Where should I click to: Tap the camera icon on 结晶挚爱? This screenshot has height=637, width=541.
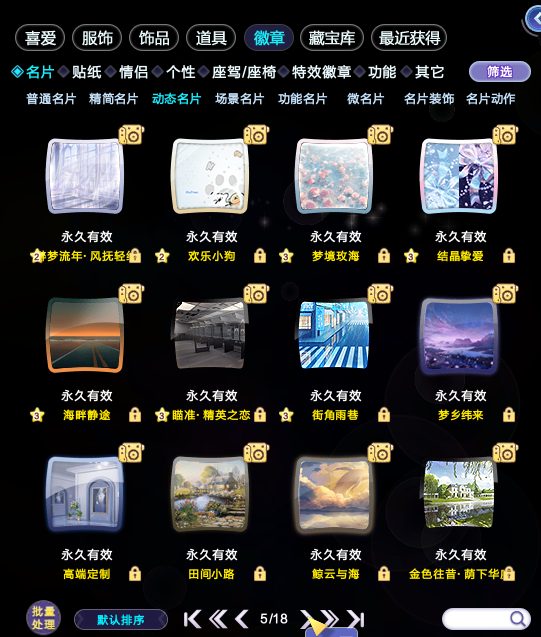(505, 134)
